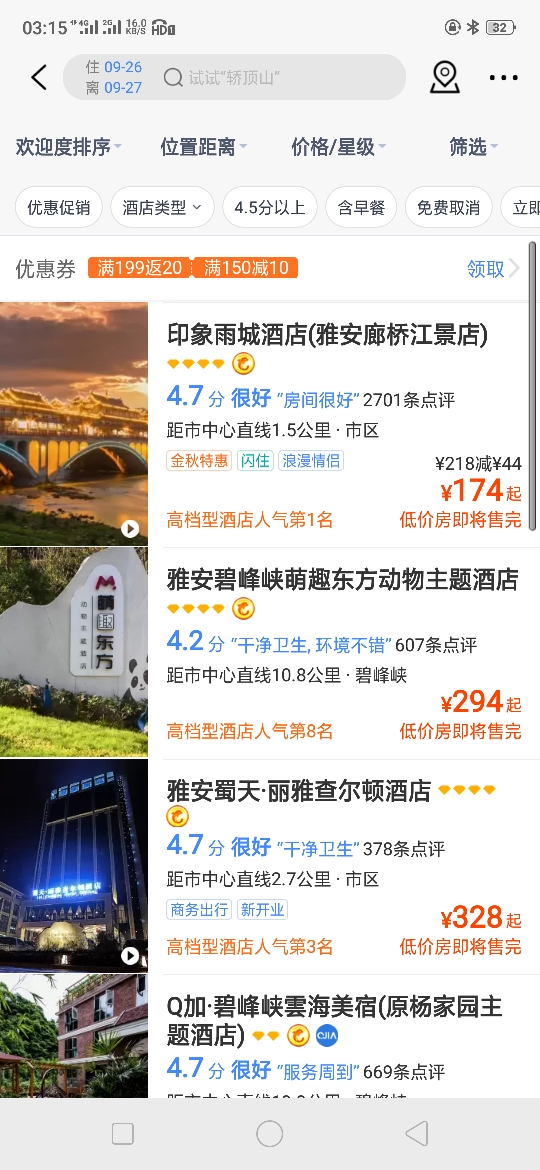Select the 优惠促销 chip
Screen dimensions: 540x1170
coord(58,207)
